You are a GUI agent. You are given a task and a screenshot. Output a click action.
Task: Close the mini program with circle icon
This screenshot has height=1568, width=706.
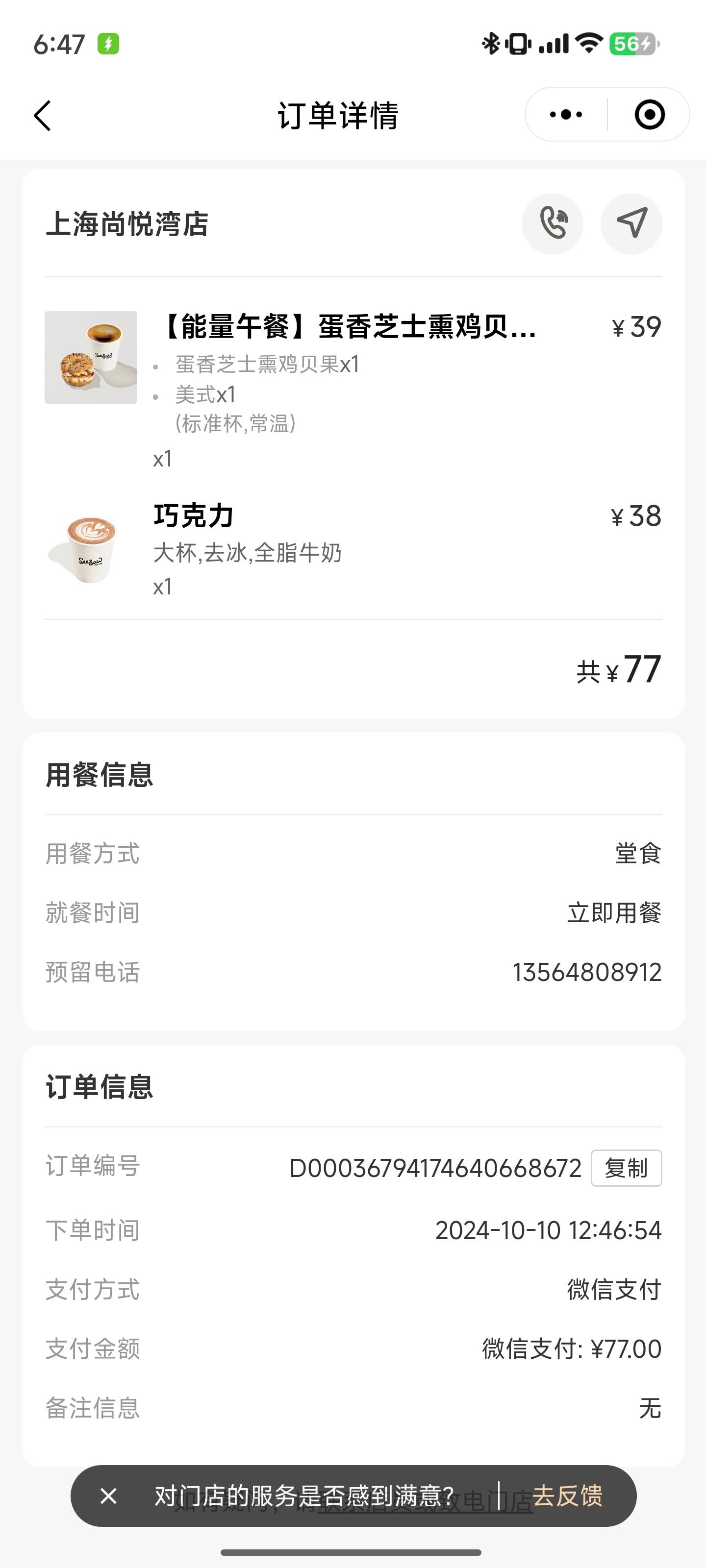click(649, 115)
